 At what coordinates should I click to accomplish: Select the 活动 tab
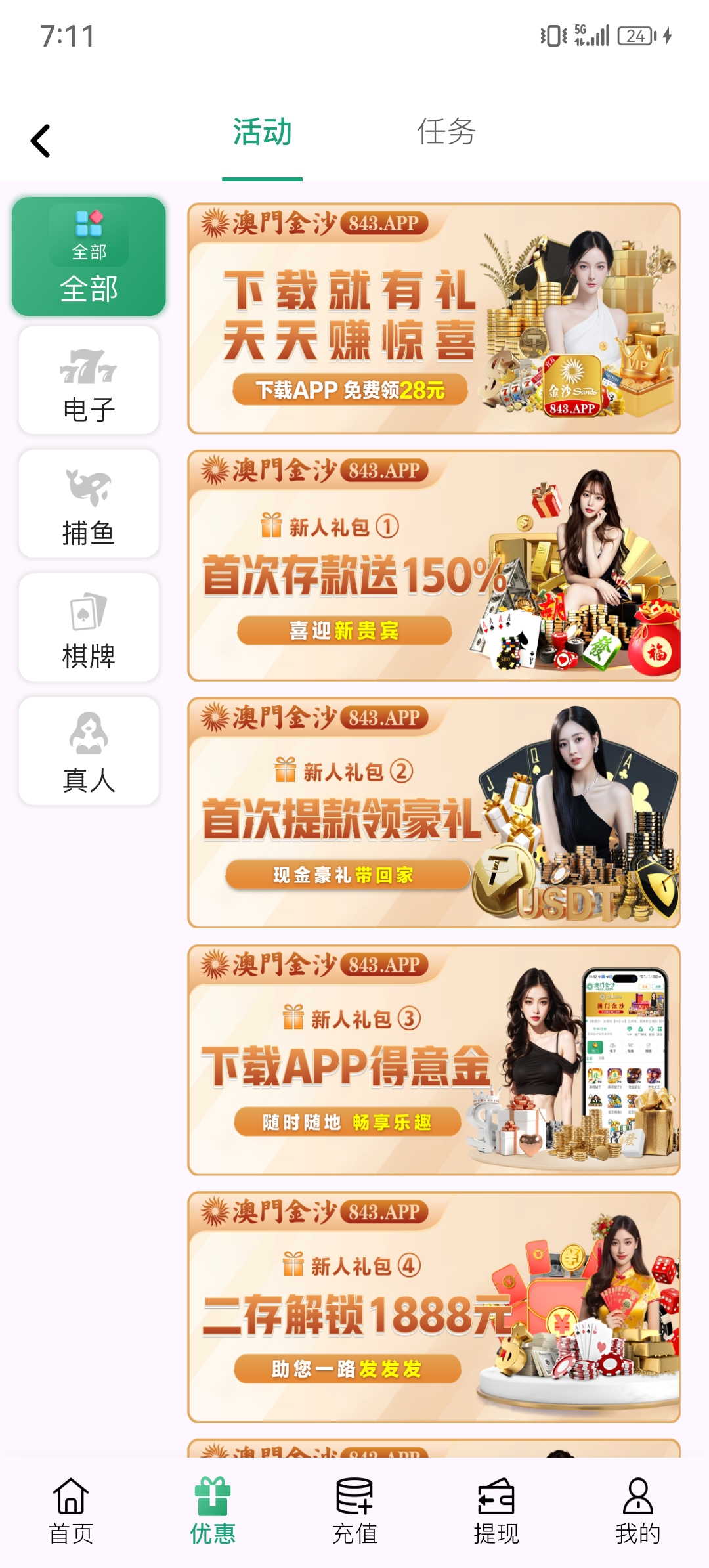pos(262,132)
